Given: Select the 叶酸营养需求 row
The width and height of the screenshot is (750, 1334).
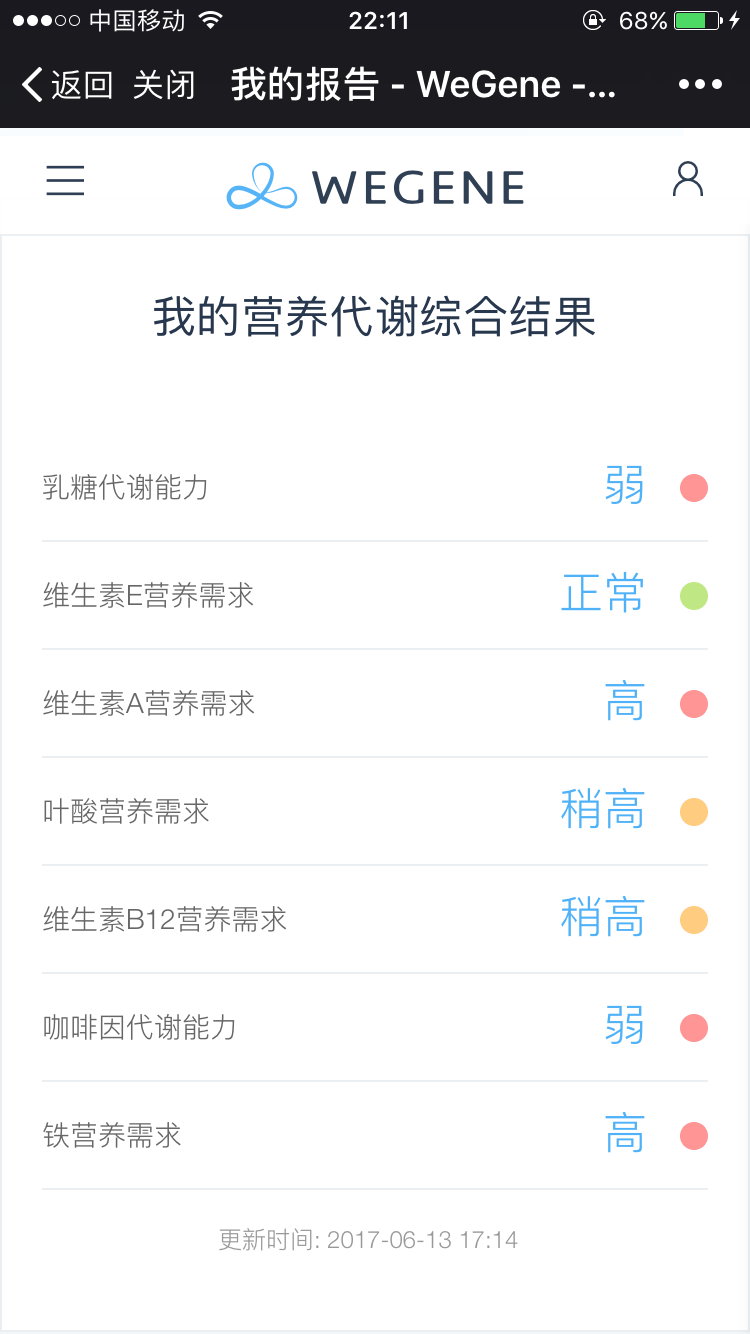Looking at the screenshot, I should (375, 812).
